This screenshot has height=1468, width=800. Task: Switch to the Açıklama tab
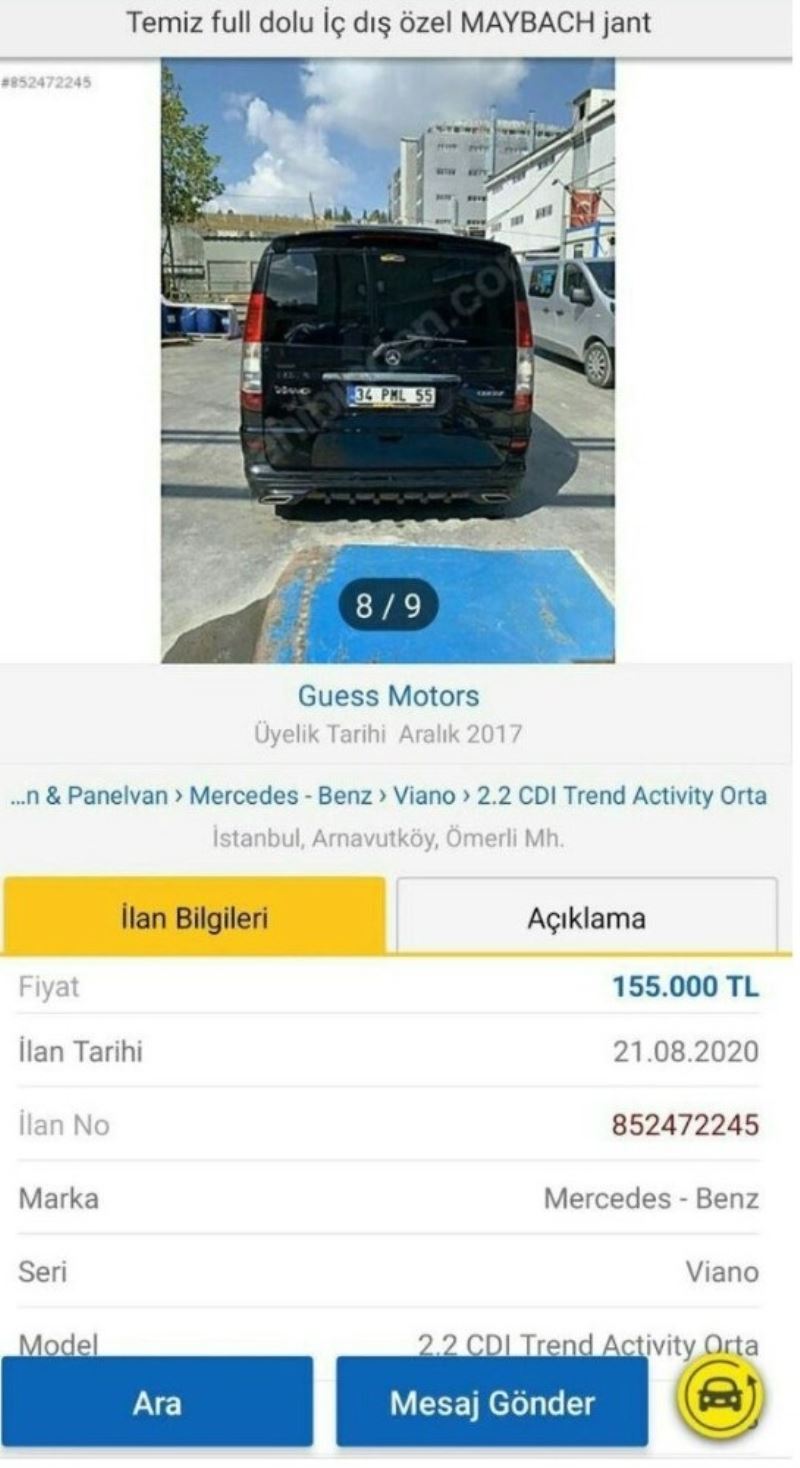pos(586,918)
